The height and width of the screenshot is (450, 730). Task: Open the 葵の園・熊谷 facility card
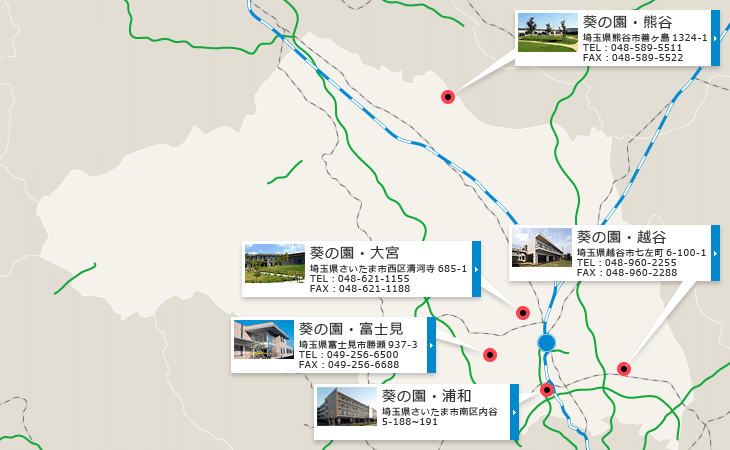tap(617, 38)
